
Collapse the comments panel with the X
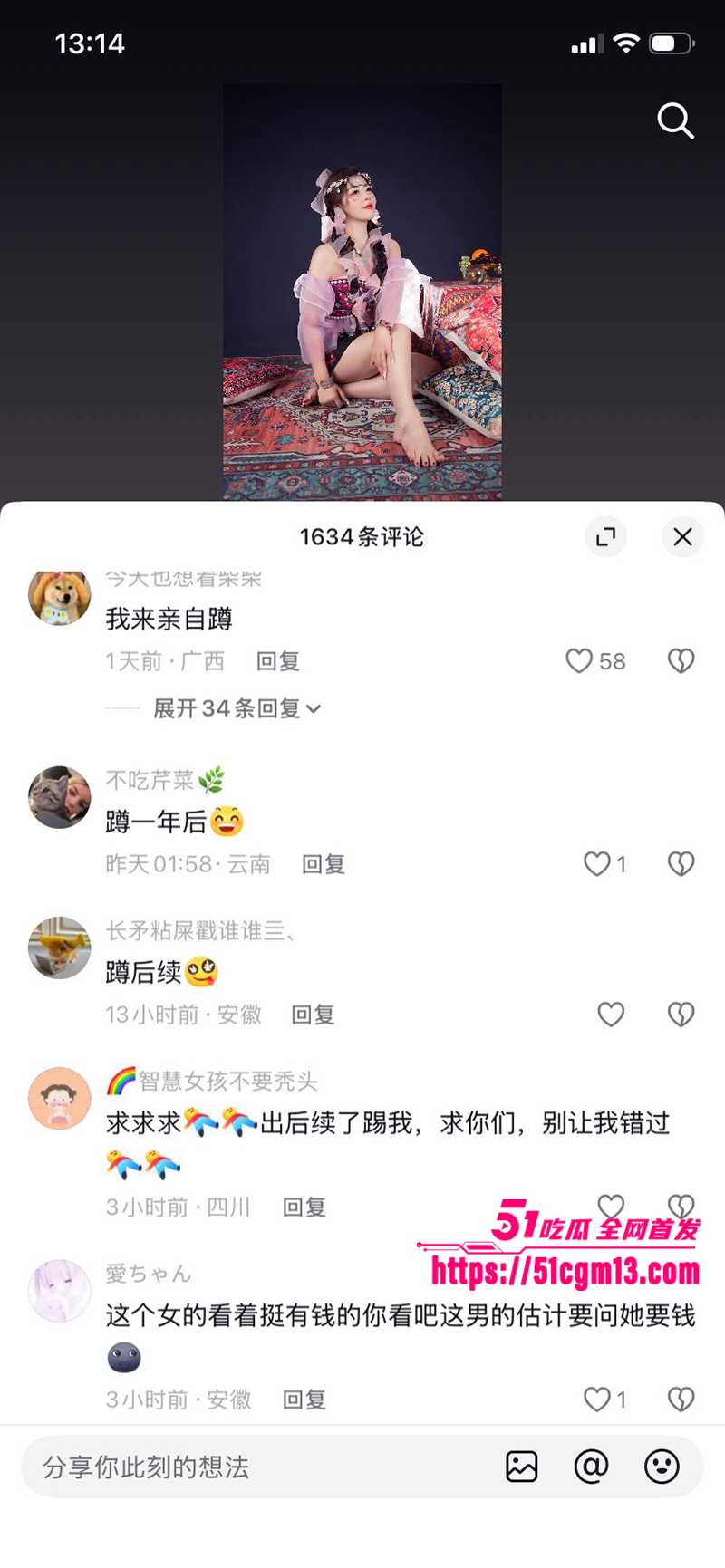pos(682,537)
